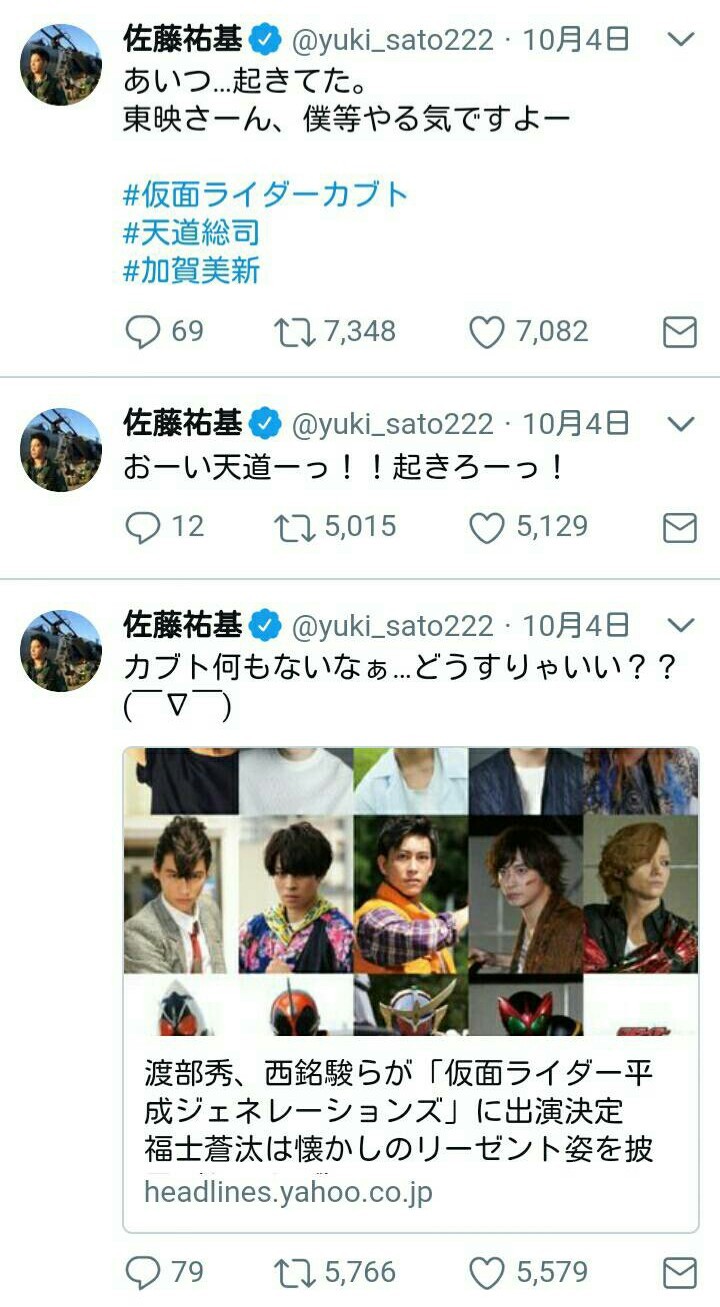Retweet the tweet with 5,766 retweets
This screenshot has width=720, height=1307.
click(x=294, y=1273)
